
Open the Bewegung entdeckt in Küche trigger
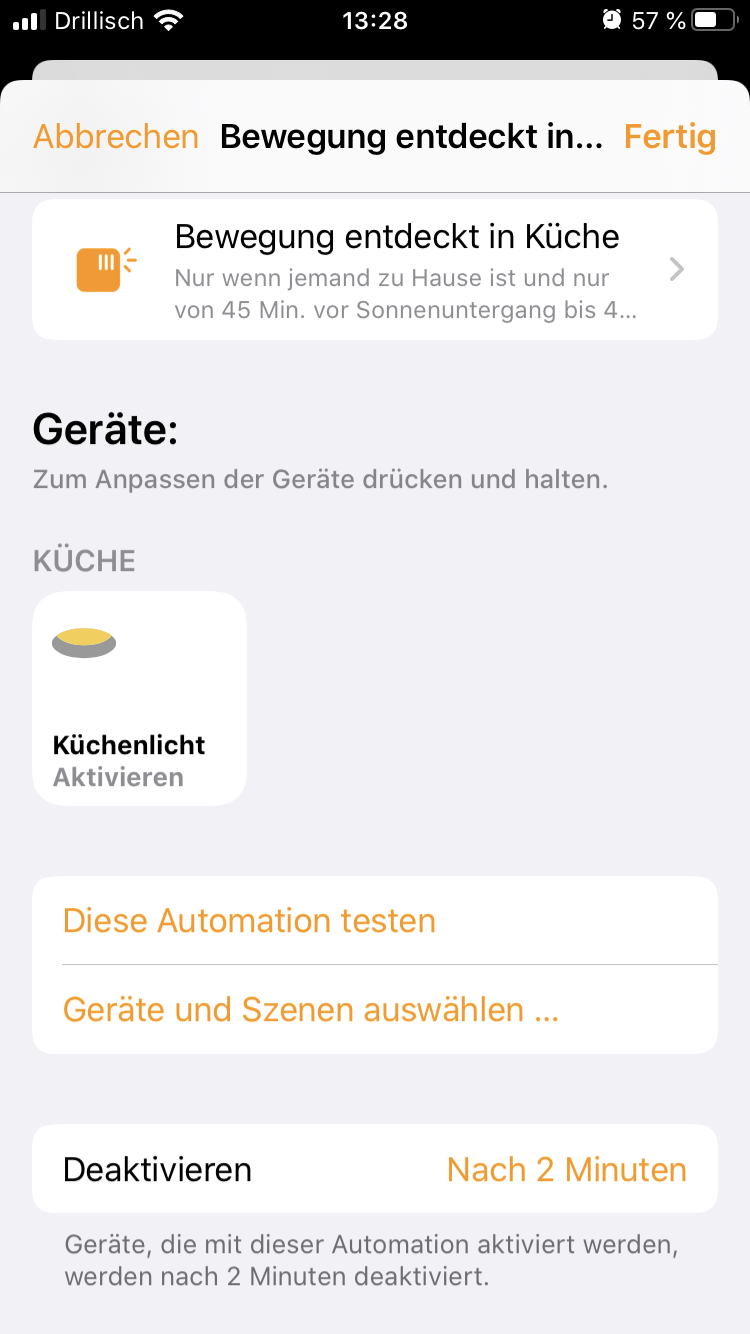[x=375, y=269]
